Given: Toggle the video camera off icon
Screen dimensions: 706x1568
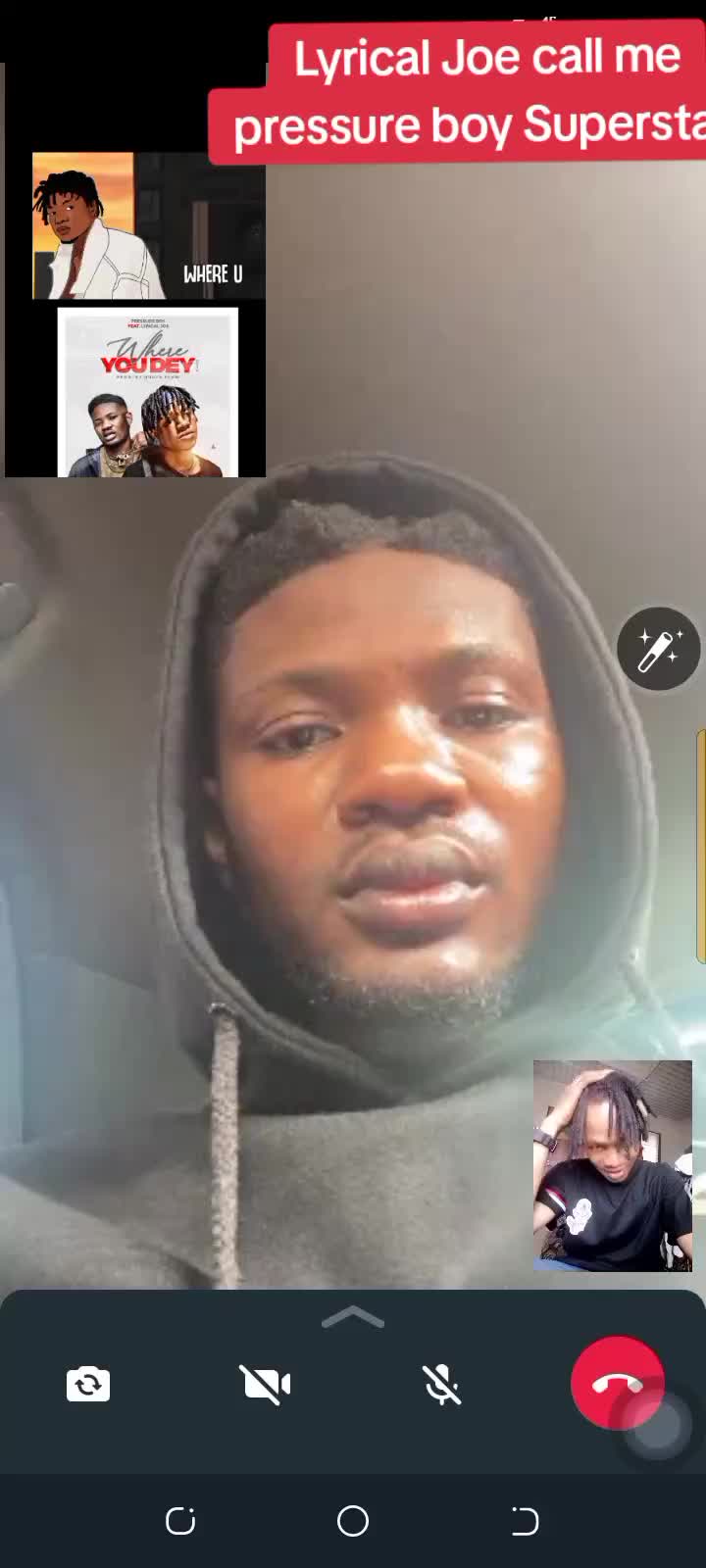Looking at the screenshot, I should click(265, 1384).
